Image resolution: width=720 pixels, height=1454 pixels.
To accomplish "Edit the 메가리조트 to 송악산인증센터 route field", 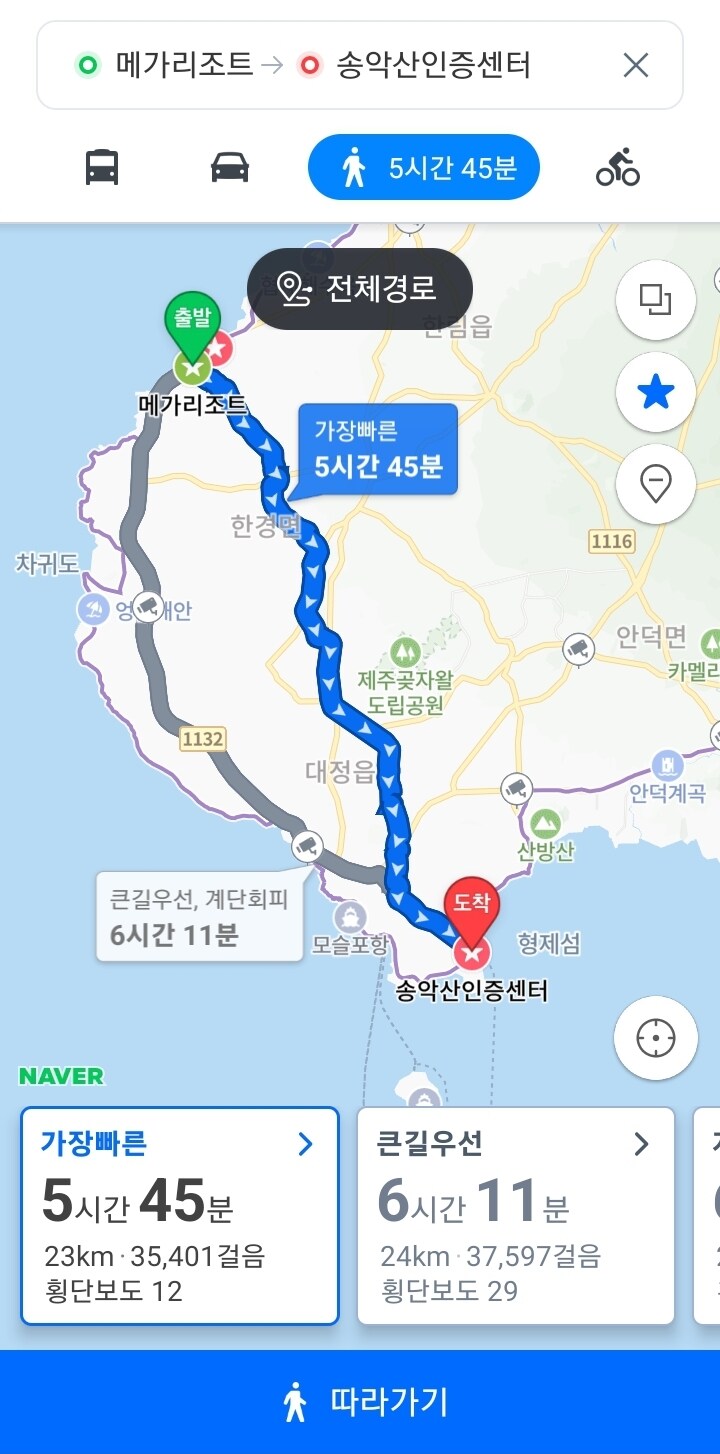I will click(x=320, y=66).
